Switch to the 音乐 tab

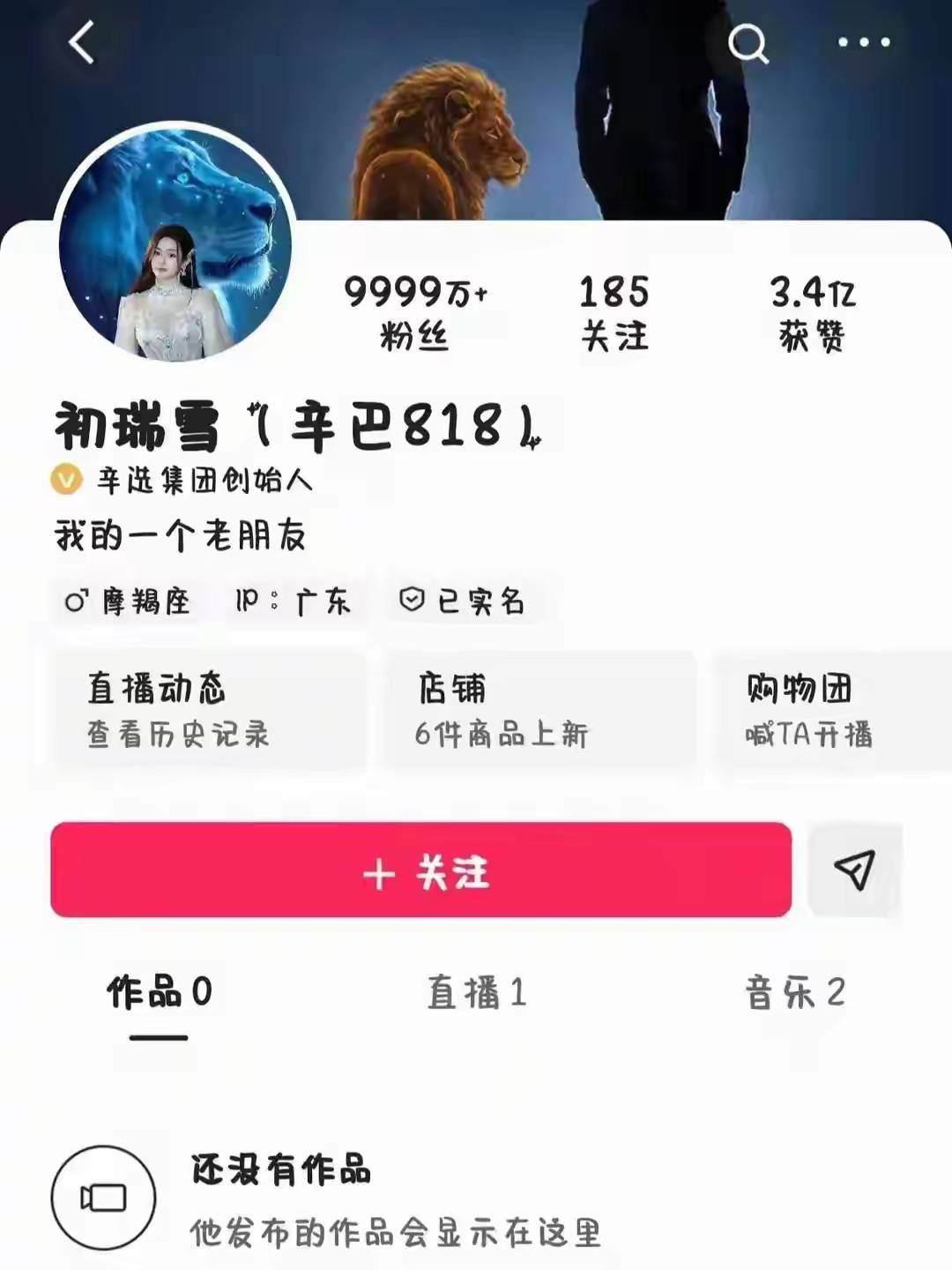click(795, 993)
